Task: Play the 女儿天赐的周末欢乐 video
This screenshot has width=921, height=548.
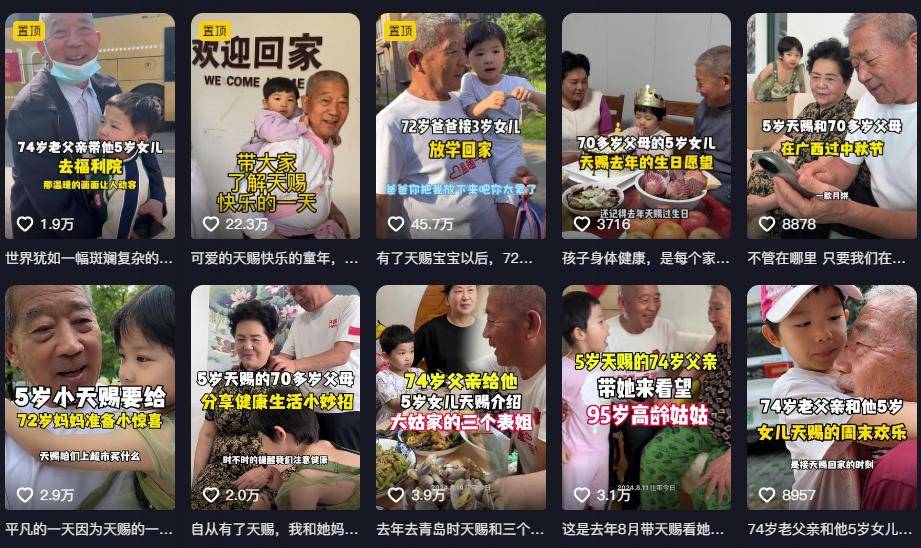Action: point(832,398)
